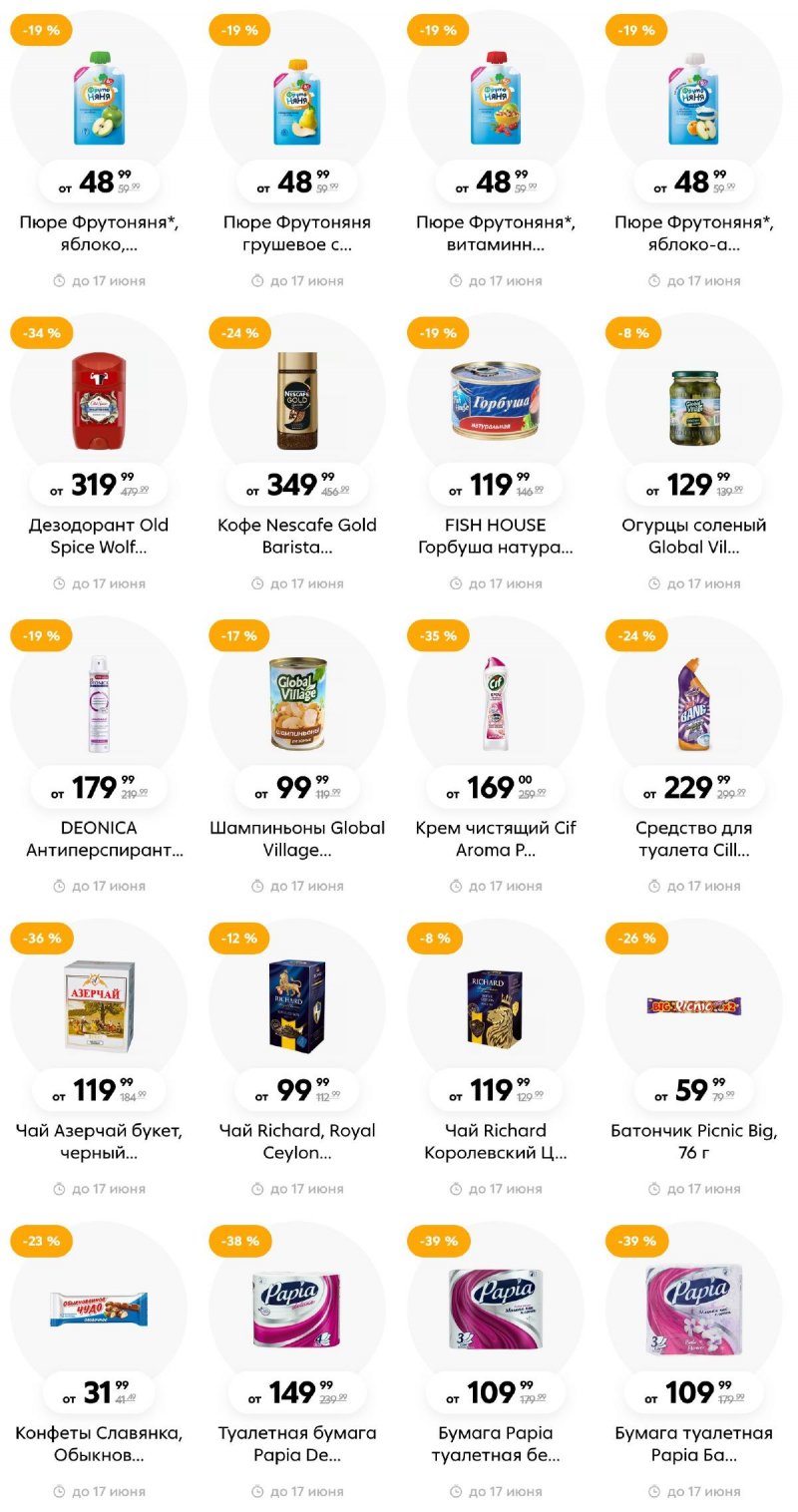Image resolution: width=798 pixels, height=1512 pixels.
Task: Open the Крем чистящий Cif card
Action: pos(496,704)
